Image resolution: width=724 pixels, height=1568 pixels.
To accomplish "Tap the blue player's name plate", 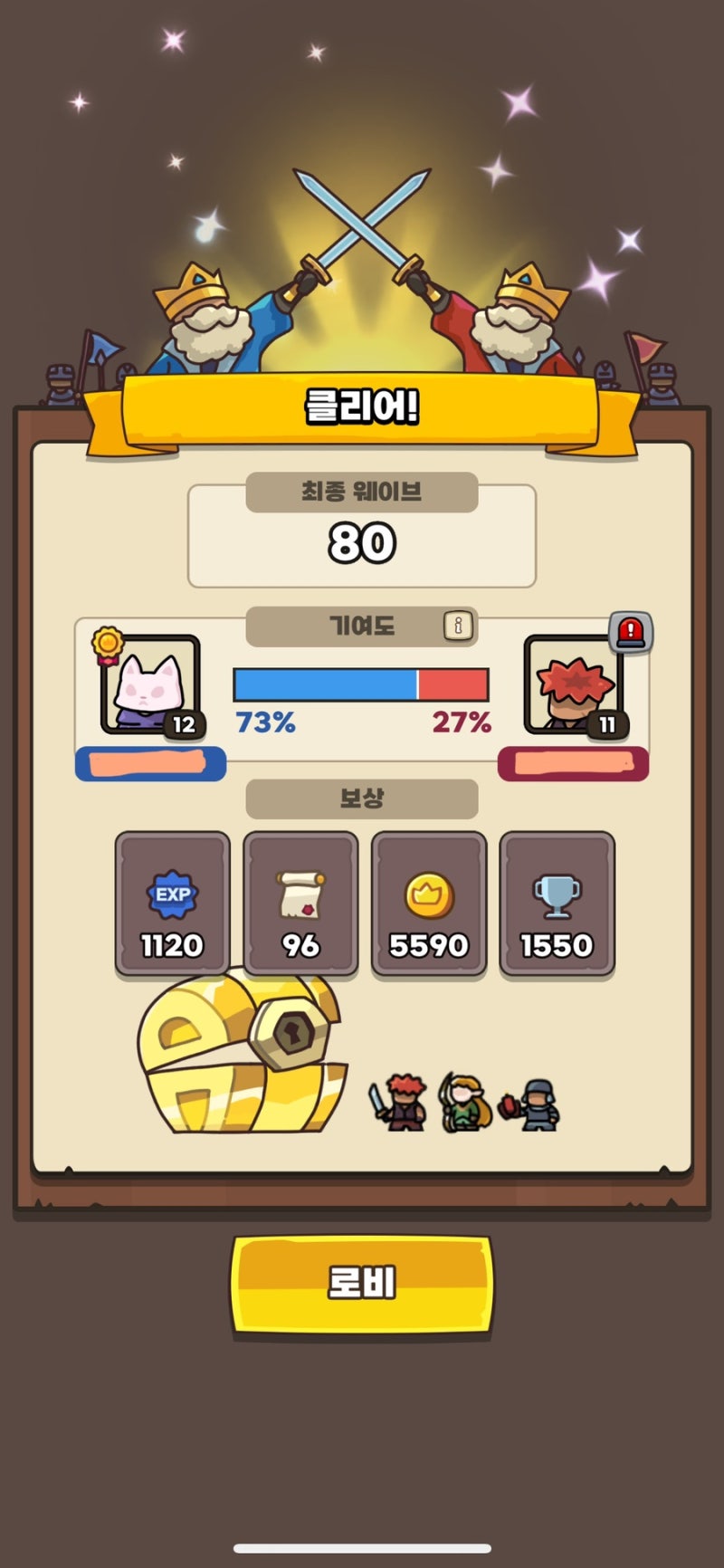I will [x=150, y=762].
